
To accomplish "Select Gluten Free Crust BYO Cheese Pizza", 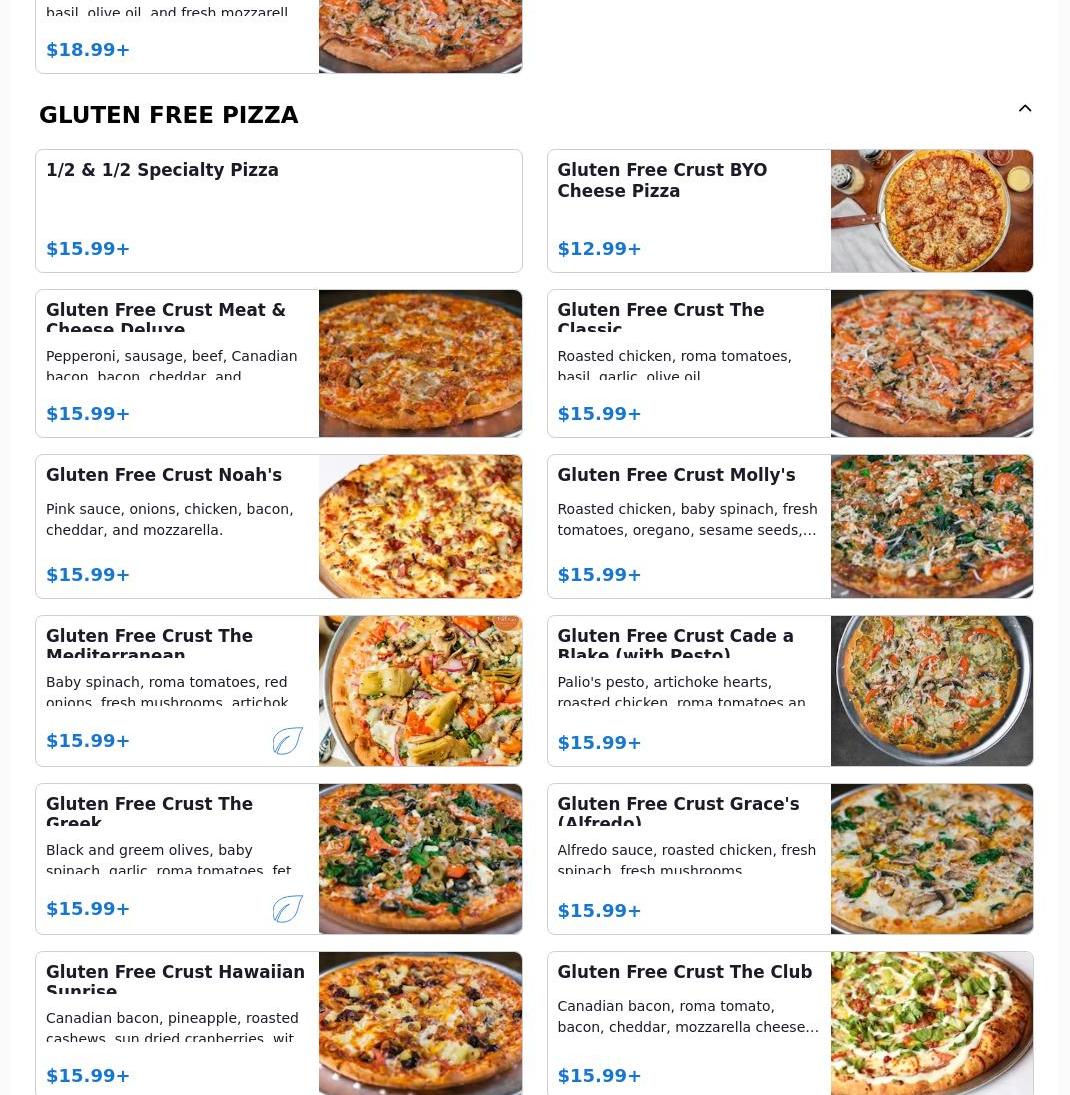I will (789, 211).
